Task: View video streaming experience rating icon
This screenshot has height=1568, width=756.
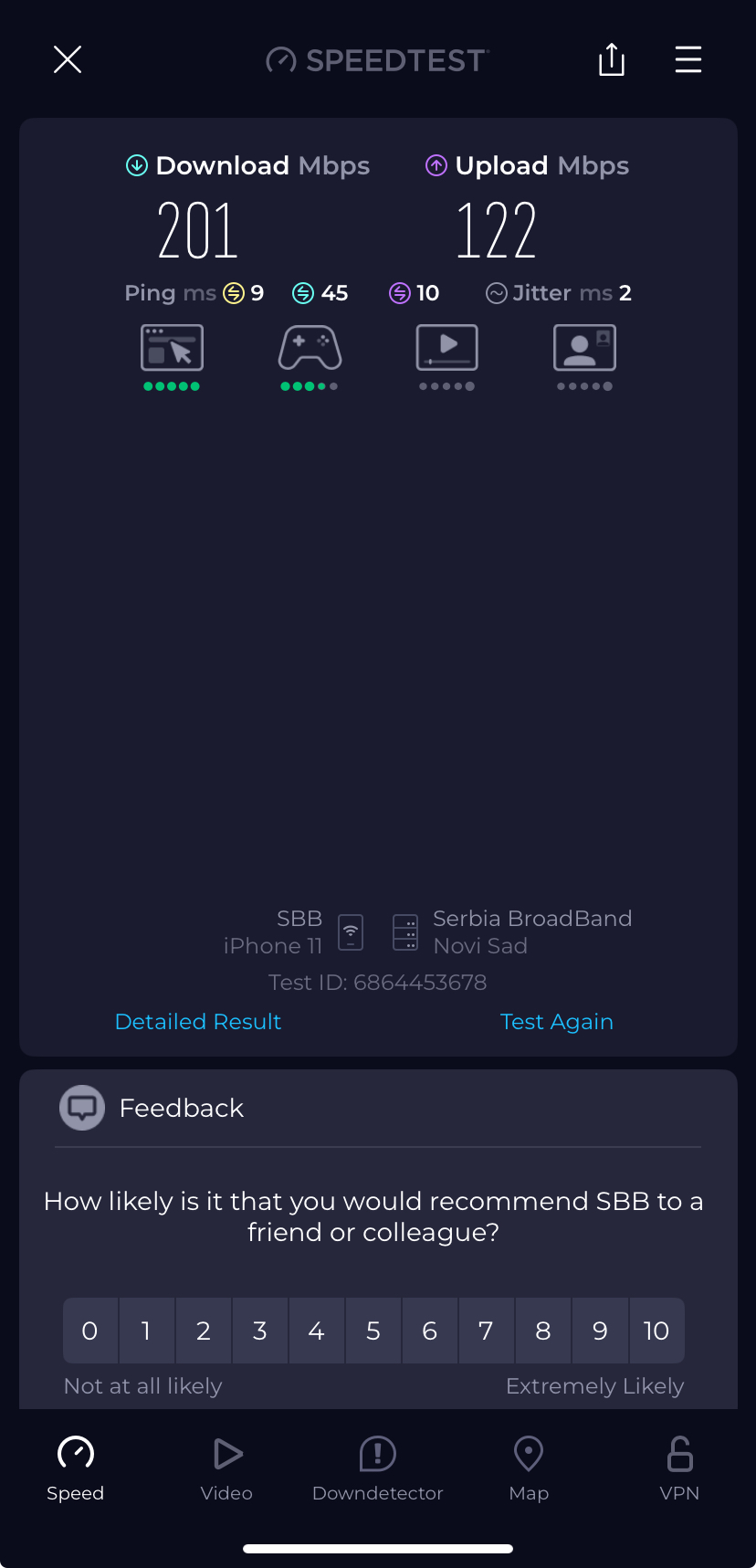Action: (446, 348)
